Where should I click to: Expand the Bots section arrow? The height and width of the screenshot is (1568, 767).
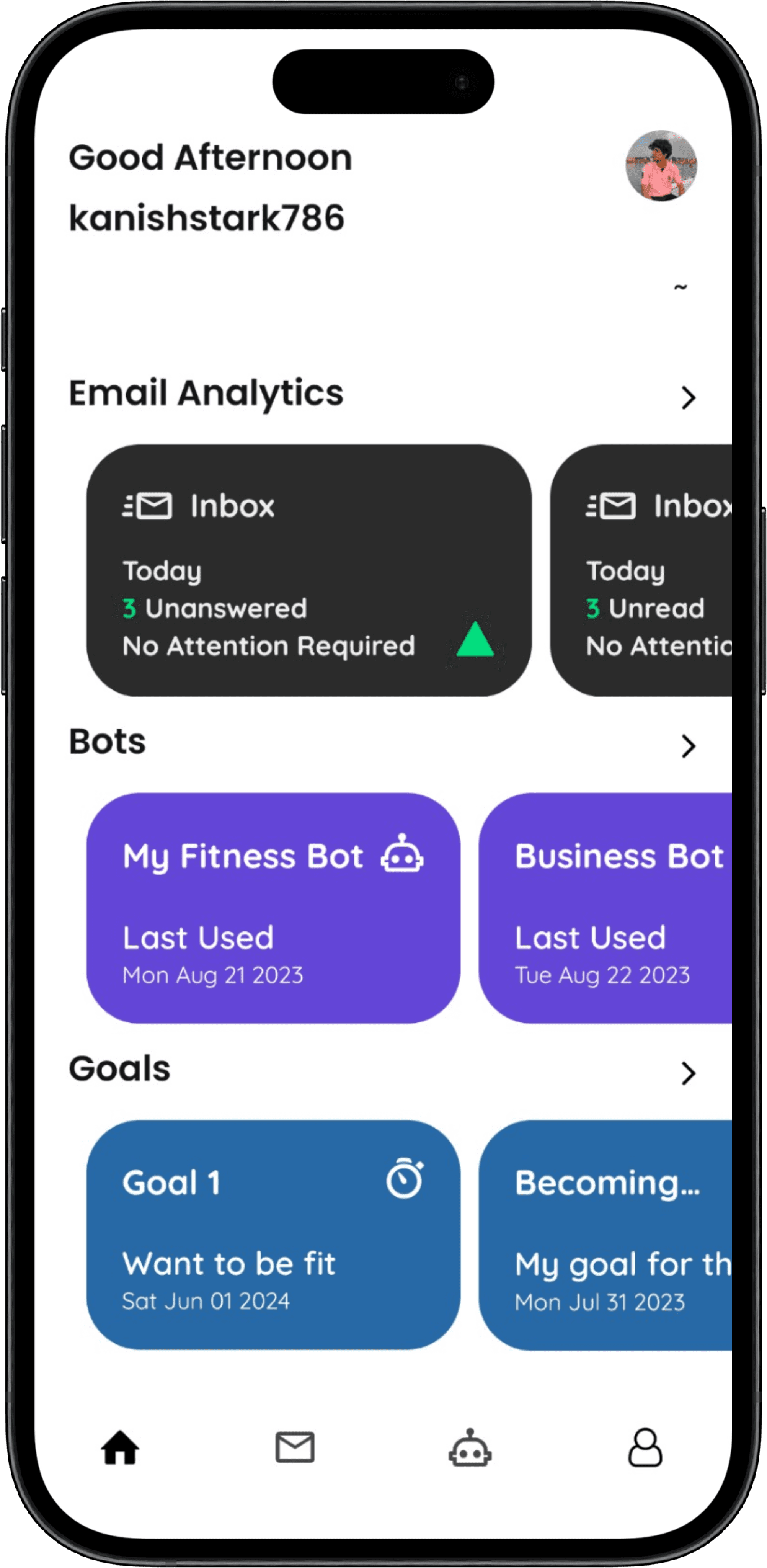click(688, 746)
